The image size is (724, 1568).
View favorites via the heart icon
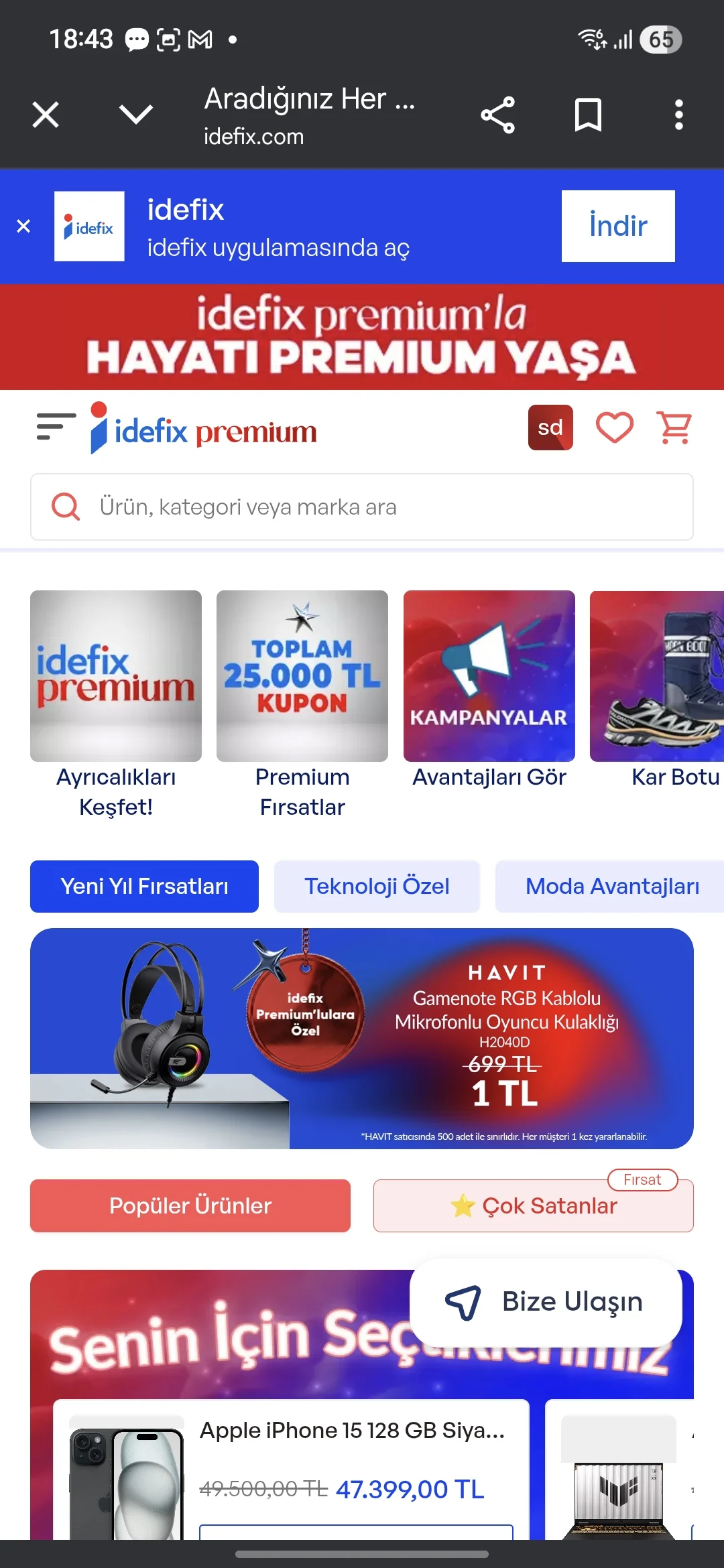614,428
